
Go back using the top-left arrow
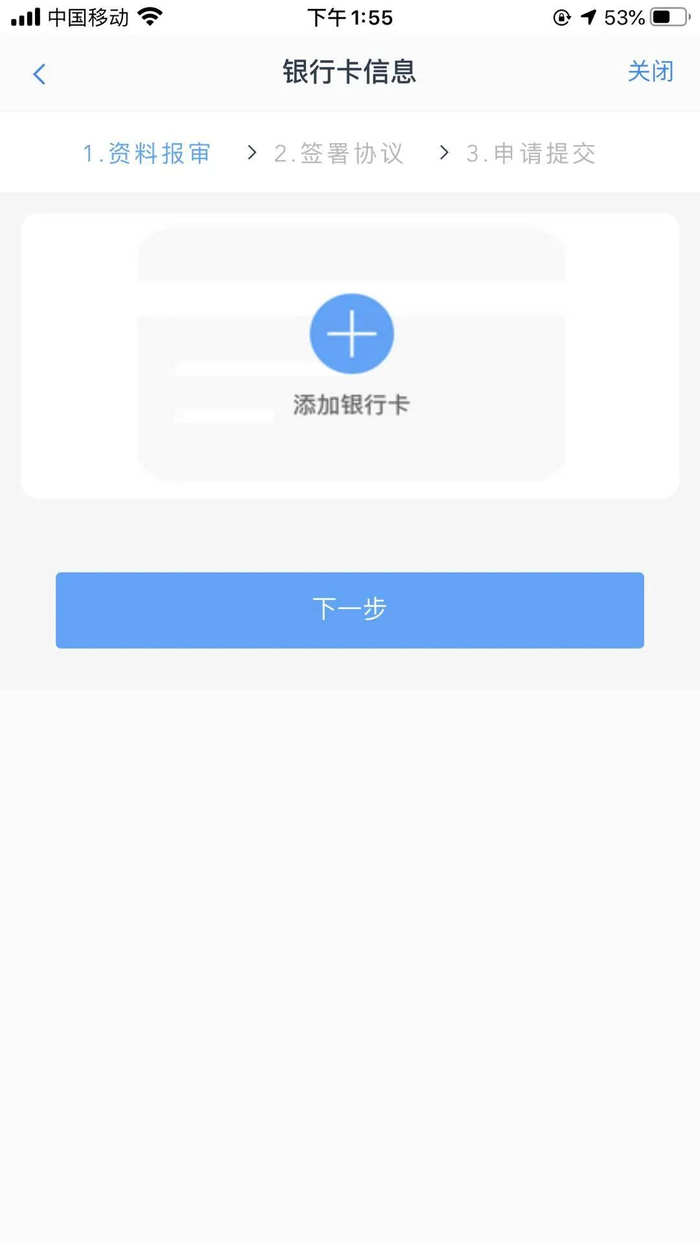click(40, 73)
